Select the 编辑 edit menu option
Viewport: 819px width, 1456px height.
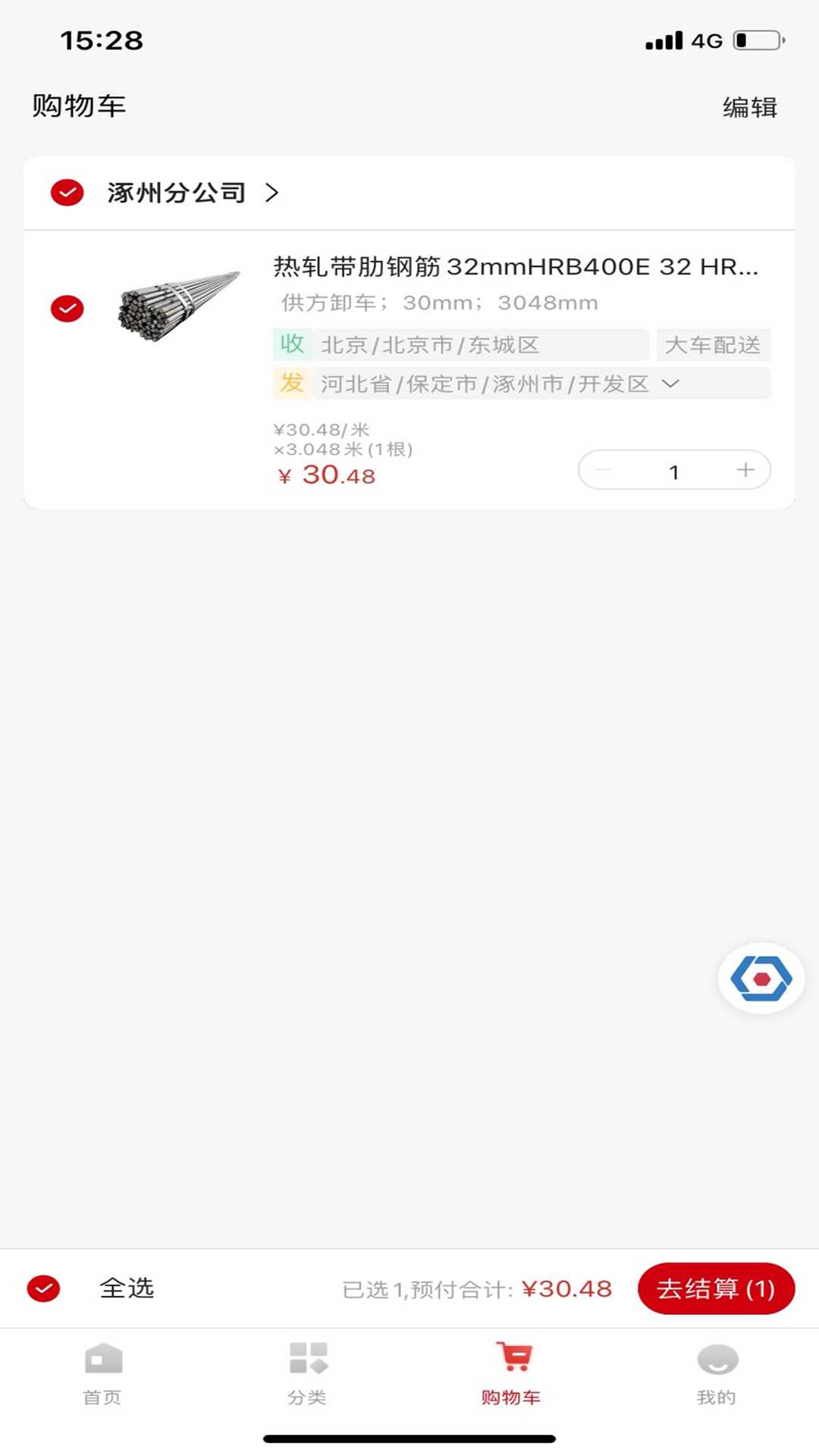[749, 108]
